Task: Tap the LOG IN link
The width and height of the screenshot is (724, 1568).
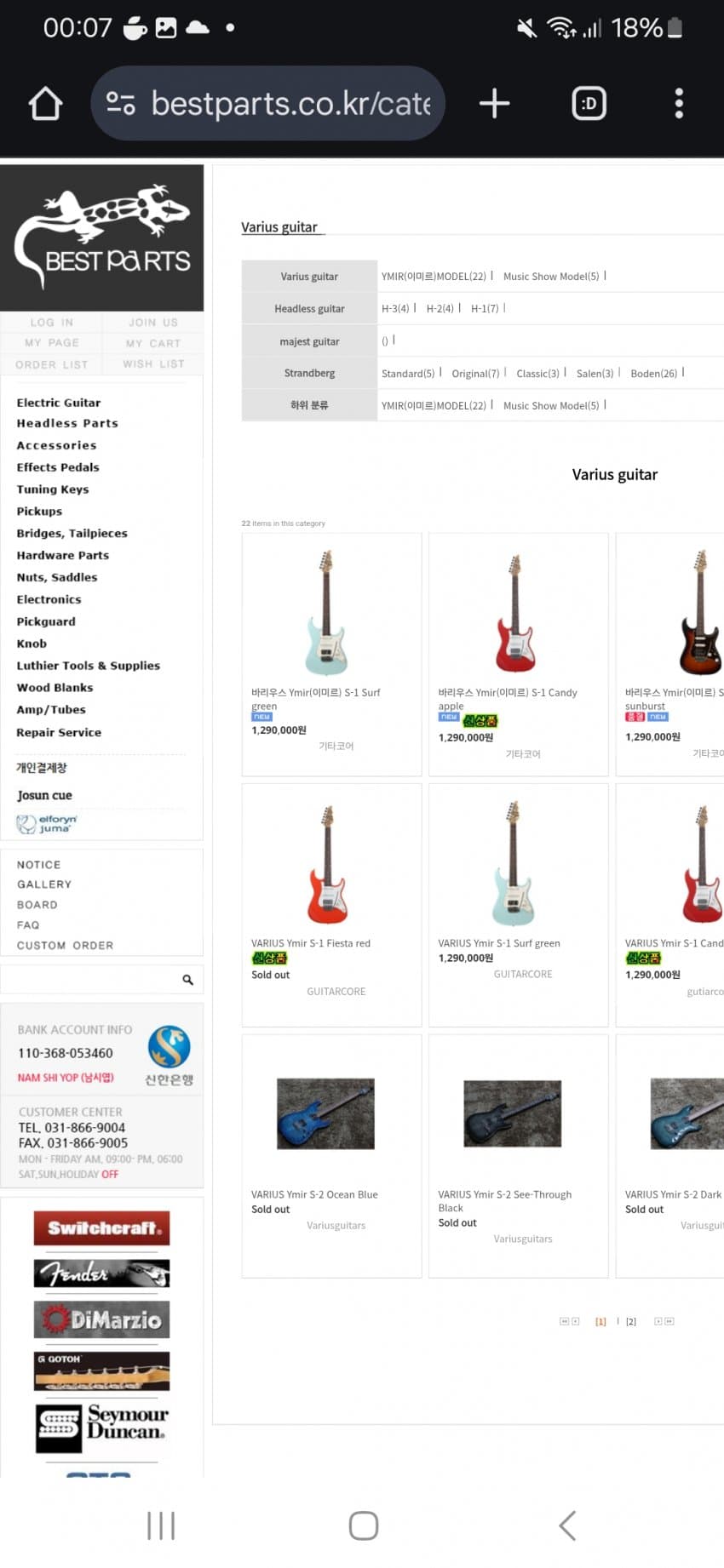Action: [x=52, y=323]
